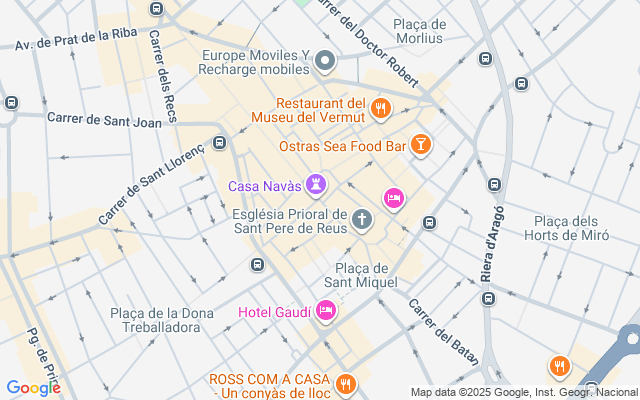Open Hotel Gaudí place marker
The image size is (640, 400).
[x=325, y=312]
